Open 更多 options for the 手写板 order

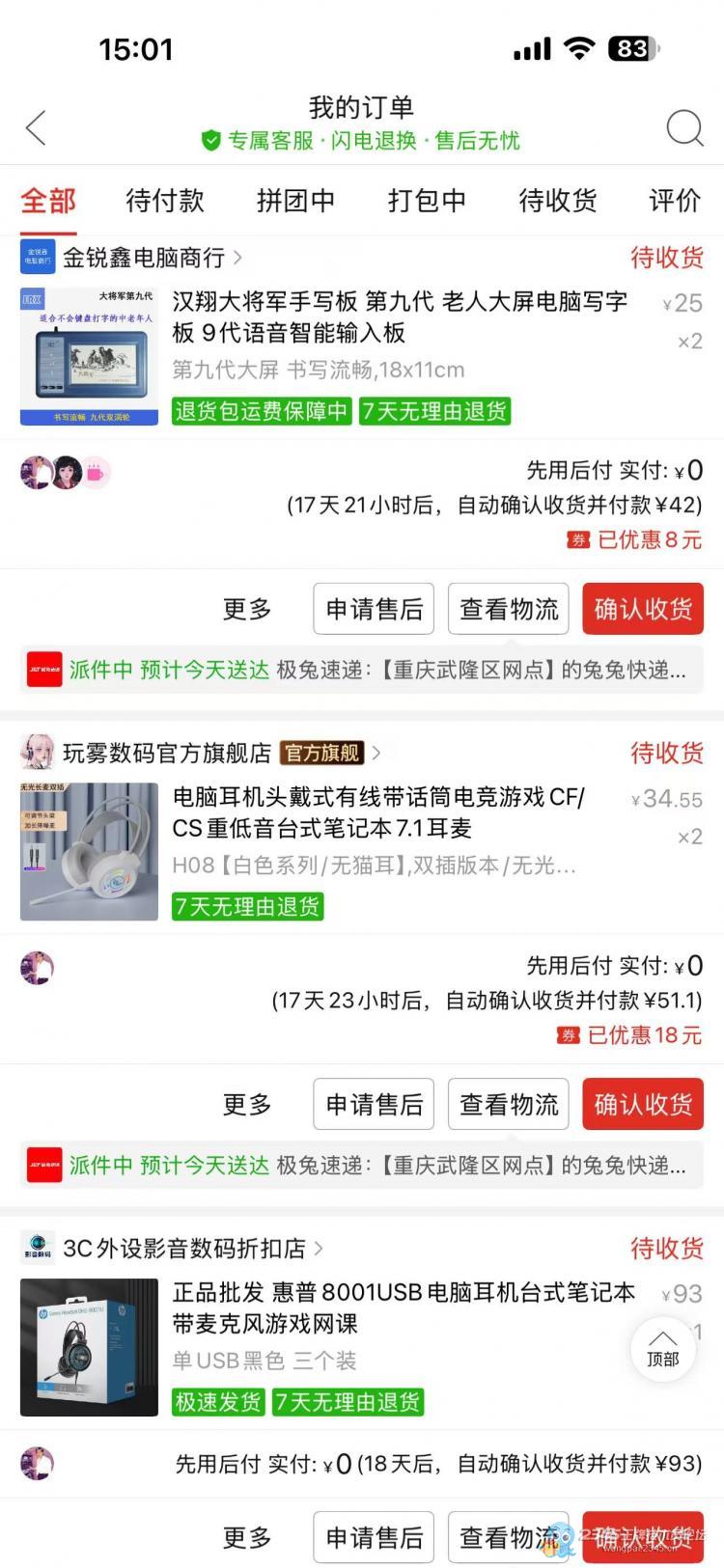click(247, 609)
